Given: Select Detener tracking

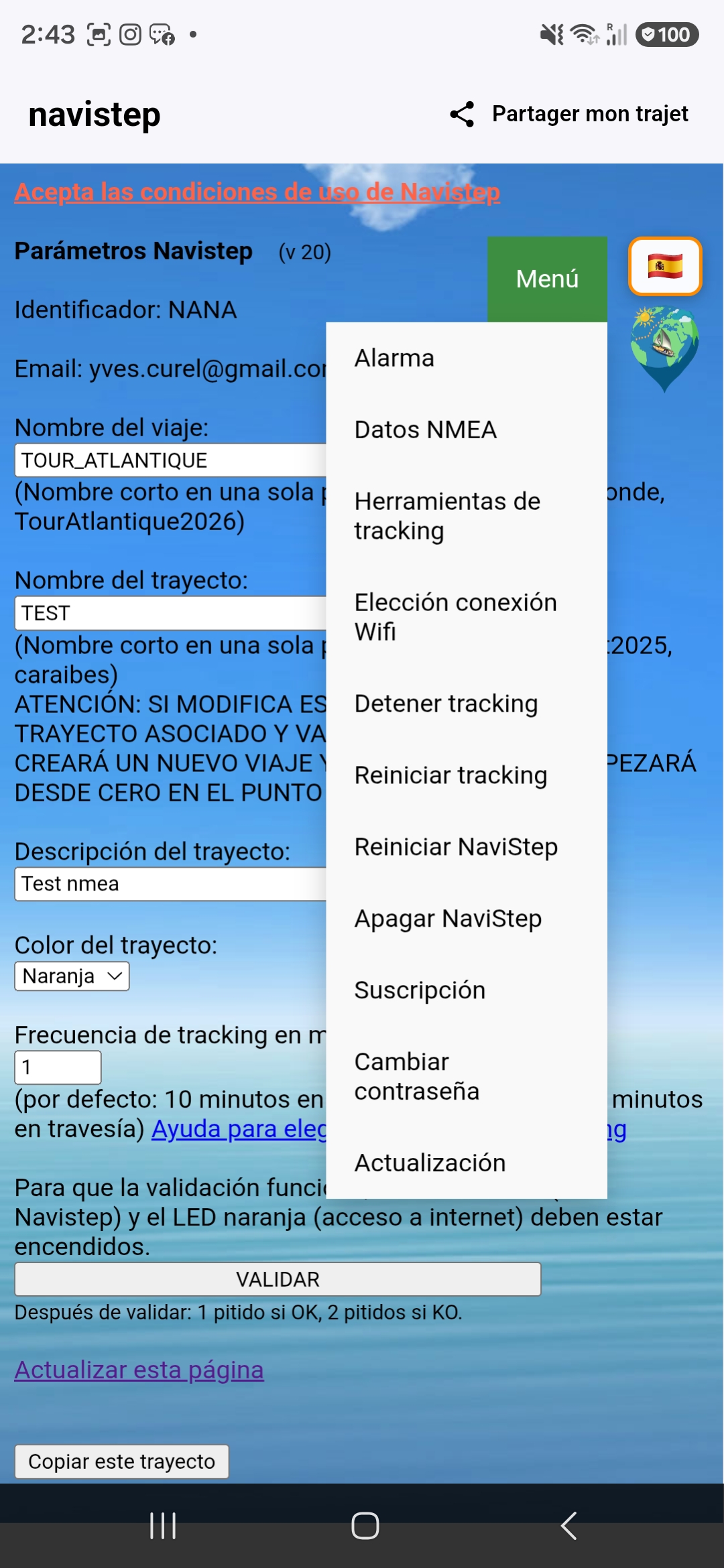Looking at the screenshot, I should click(x=467, y=704).
